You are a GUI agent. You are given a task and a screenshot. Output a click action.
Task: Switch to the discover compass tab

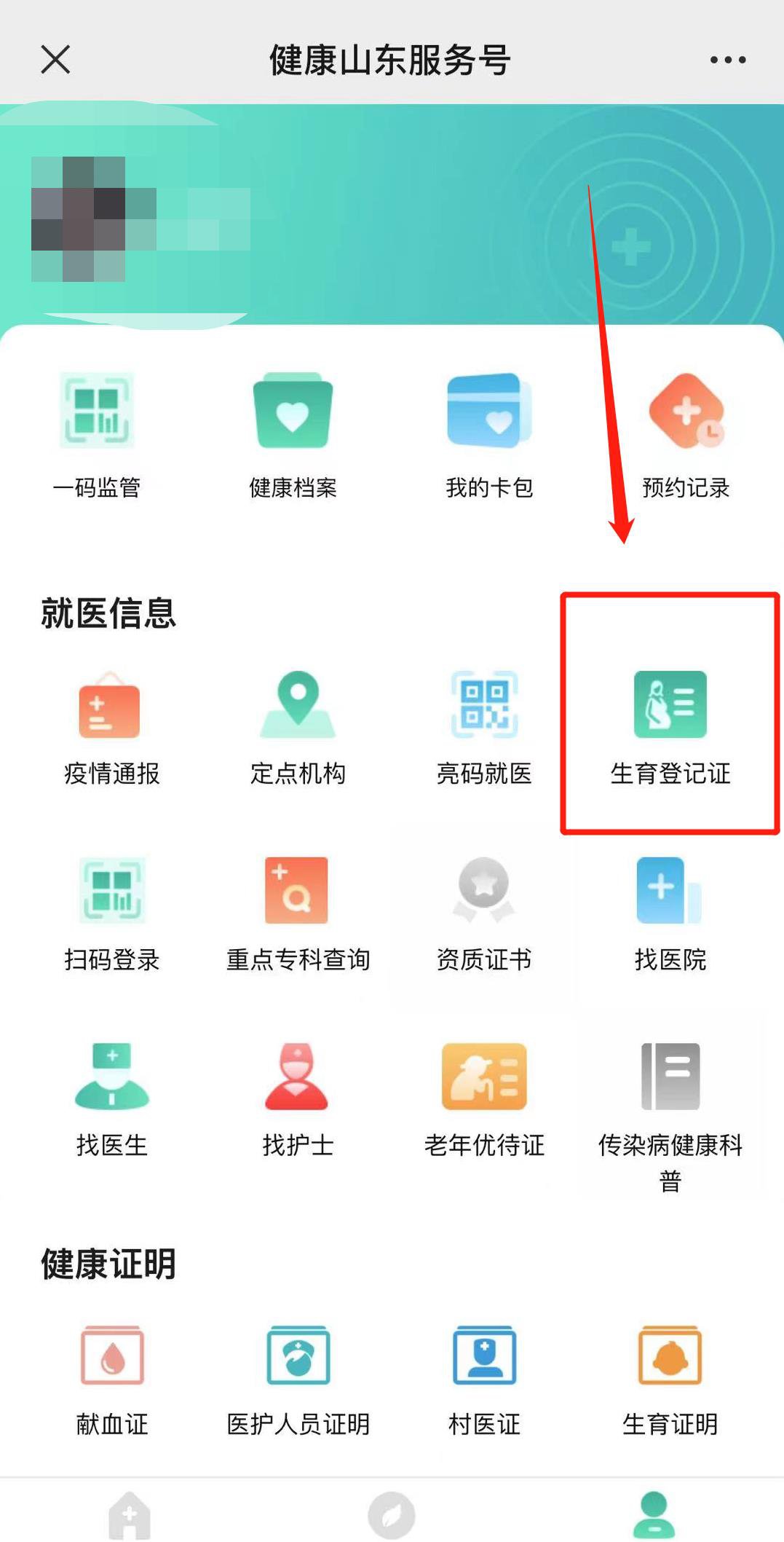pos(392,1515)
